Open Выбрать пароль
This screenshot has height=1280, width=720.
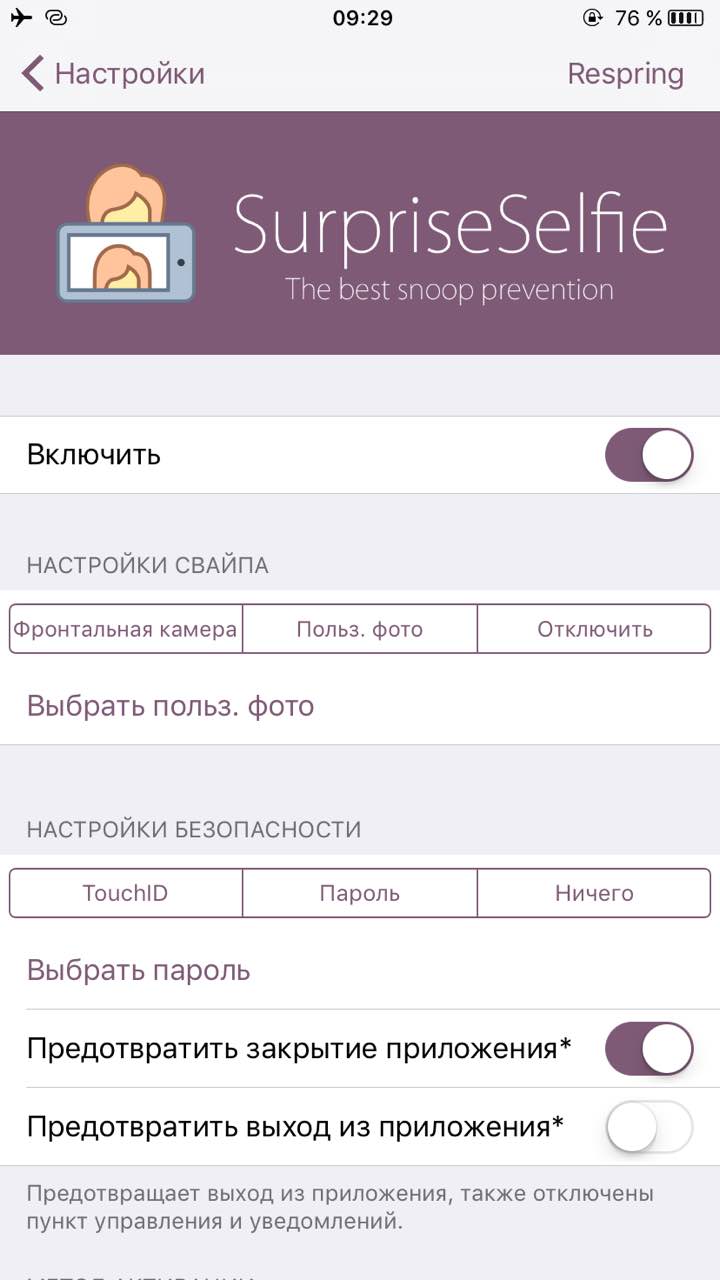coord(138,970)
